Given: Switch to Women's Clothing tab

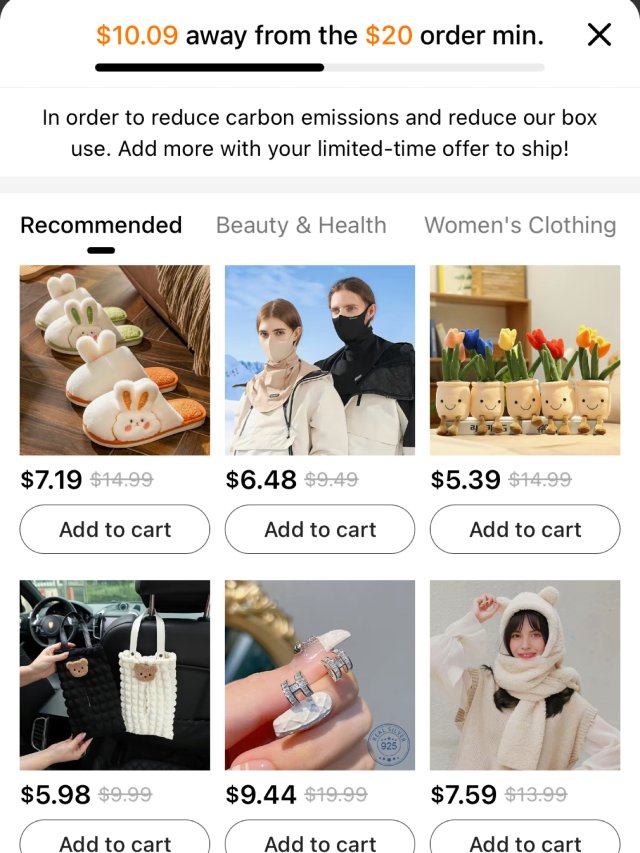Looking at the screenshot, I should point(520,226).
